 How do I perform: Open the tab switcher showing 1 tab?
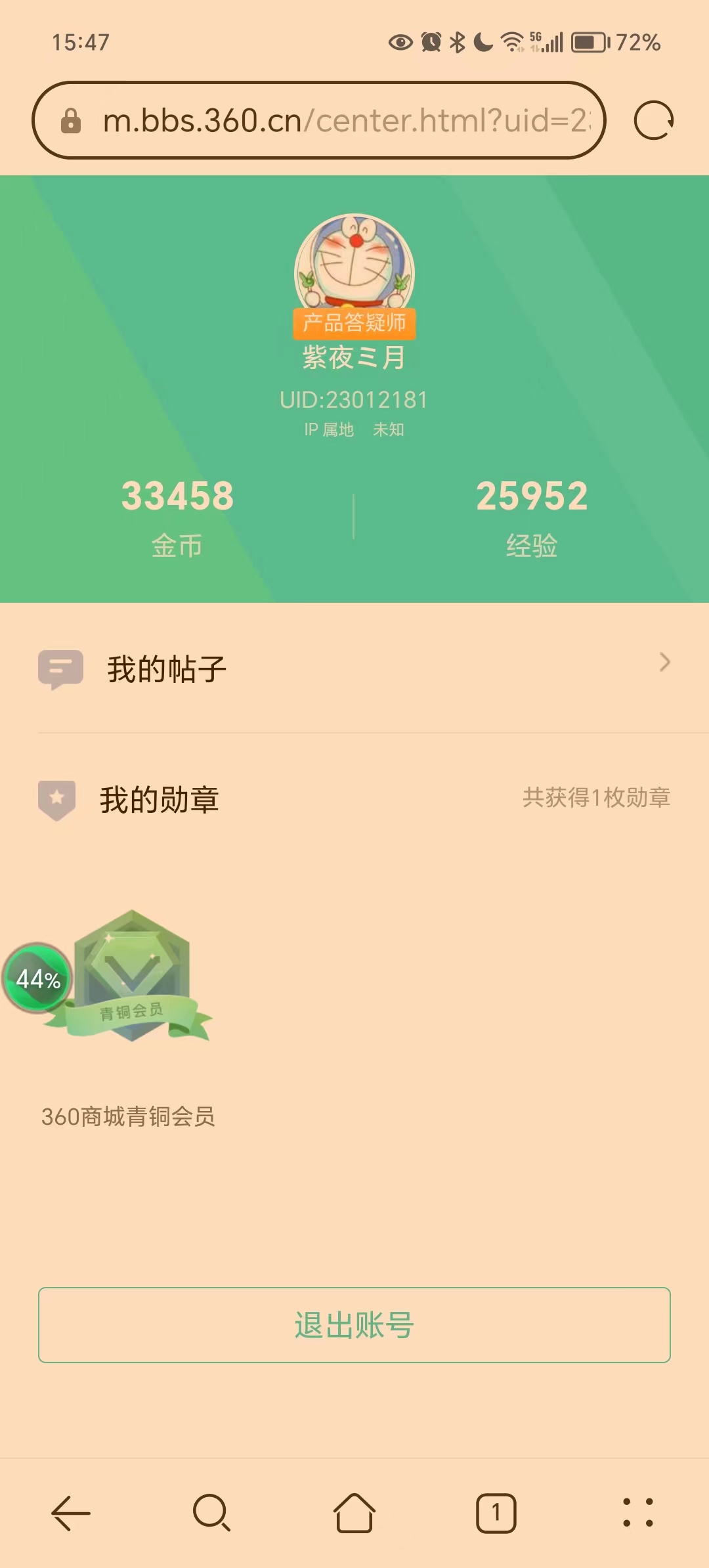point(496,1513)
